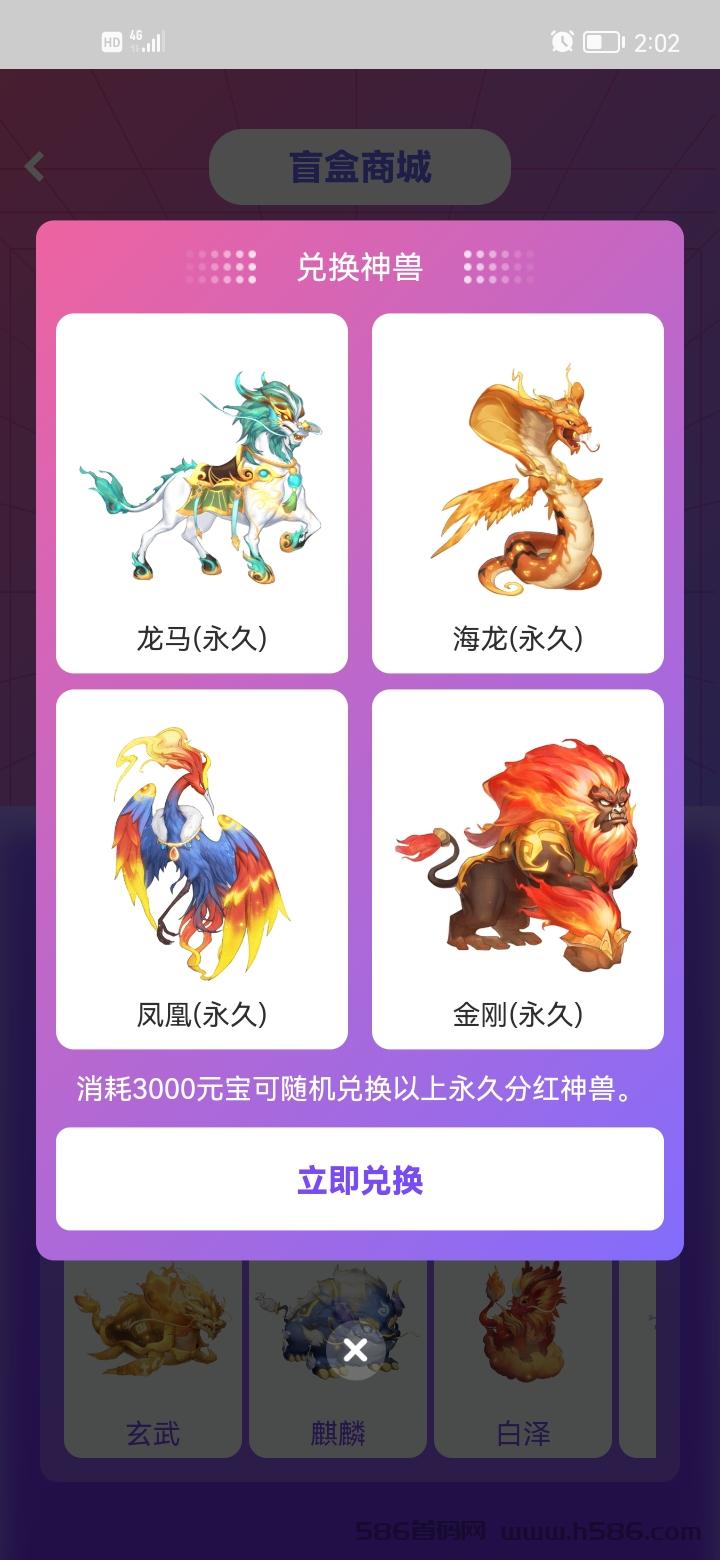Select the 龙马(永久) card
Image resolution: width=720 pixels, height=1560 pixels.
pyautogui.click(x=202, y=493)
